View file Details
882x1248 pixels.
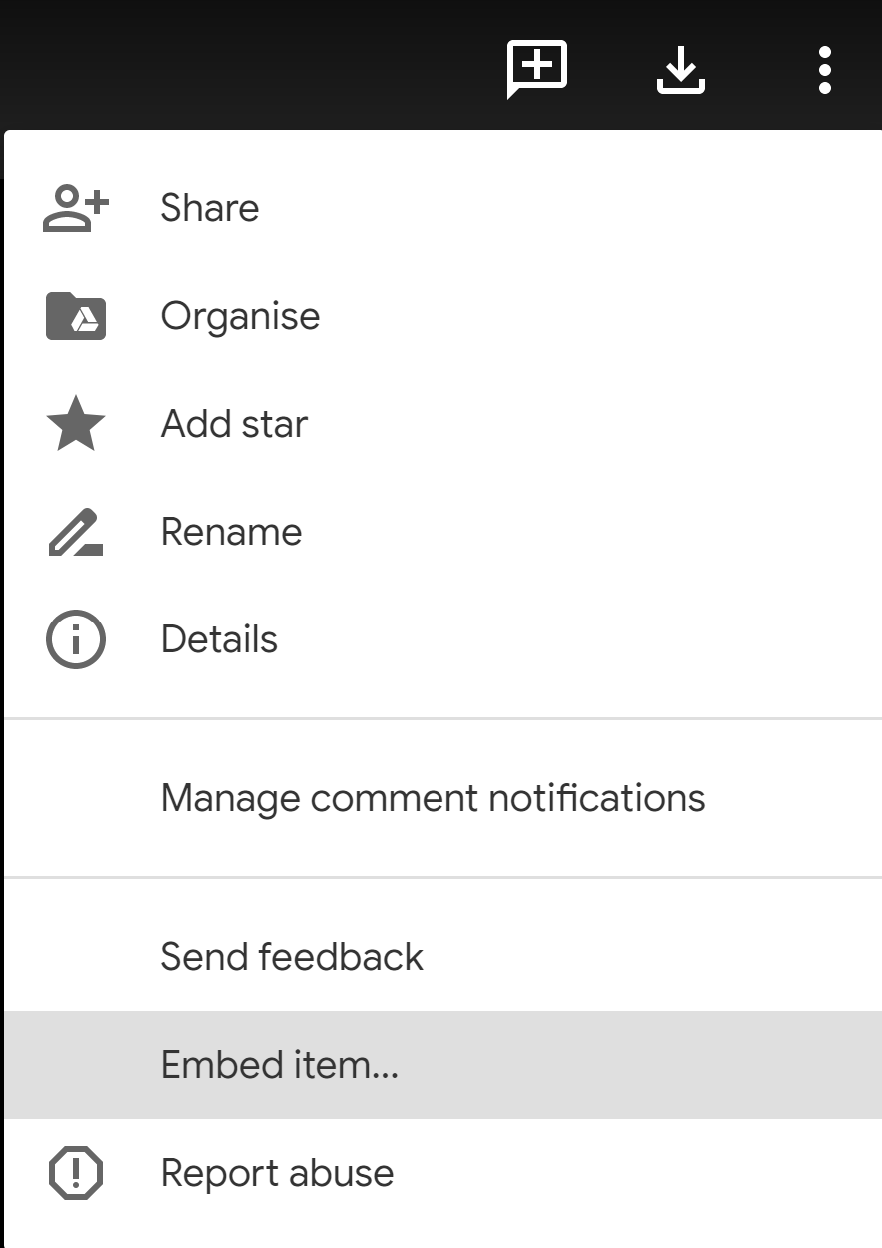pos(219,639)
